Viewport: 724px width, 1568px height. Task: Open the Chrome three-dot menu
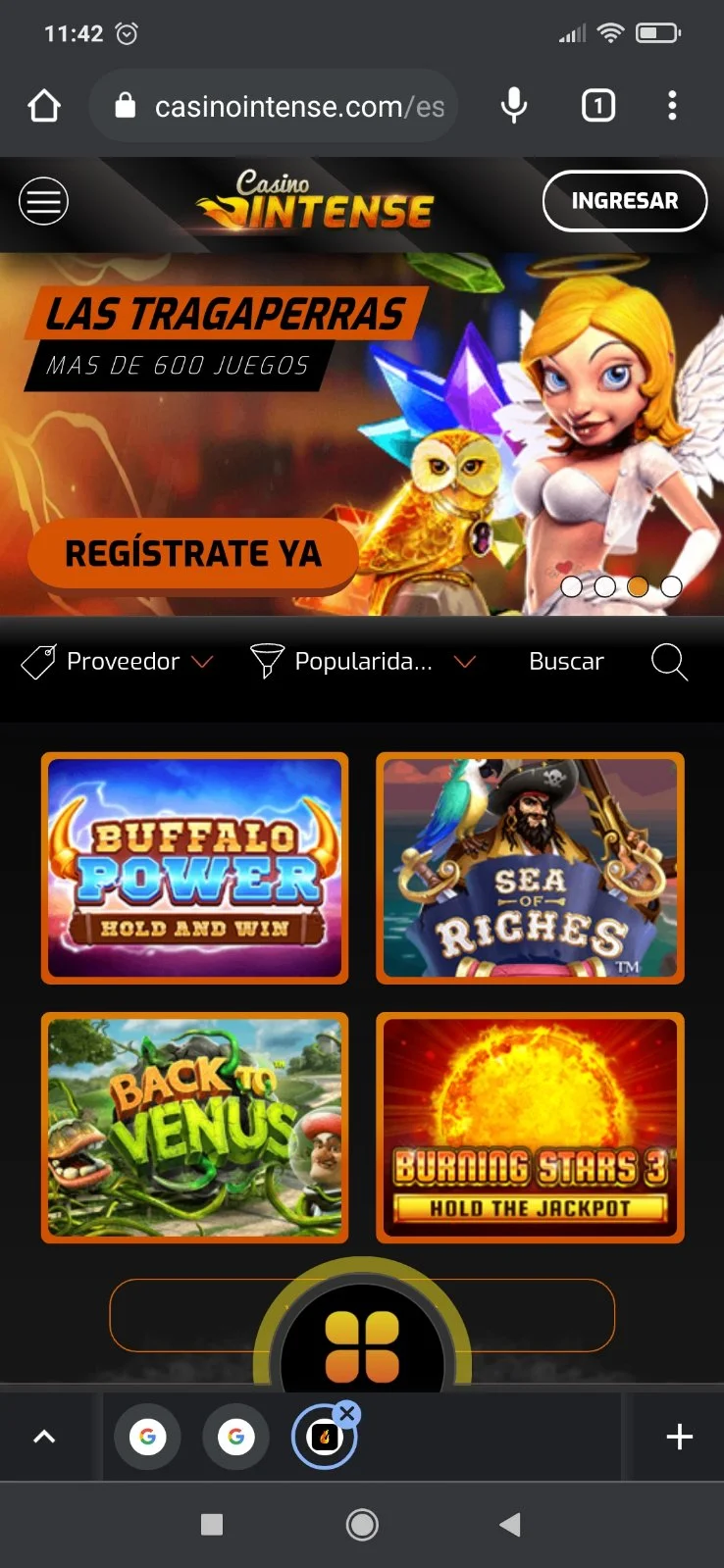click(x=672, y=106)
